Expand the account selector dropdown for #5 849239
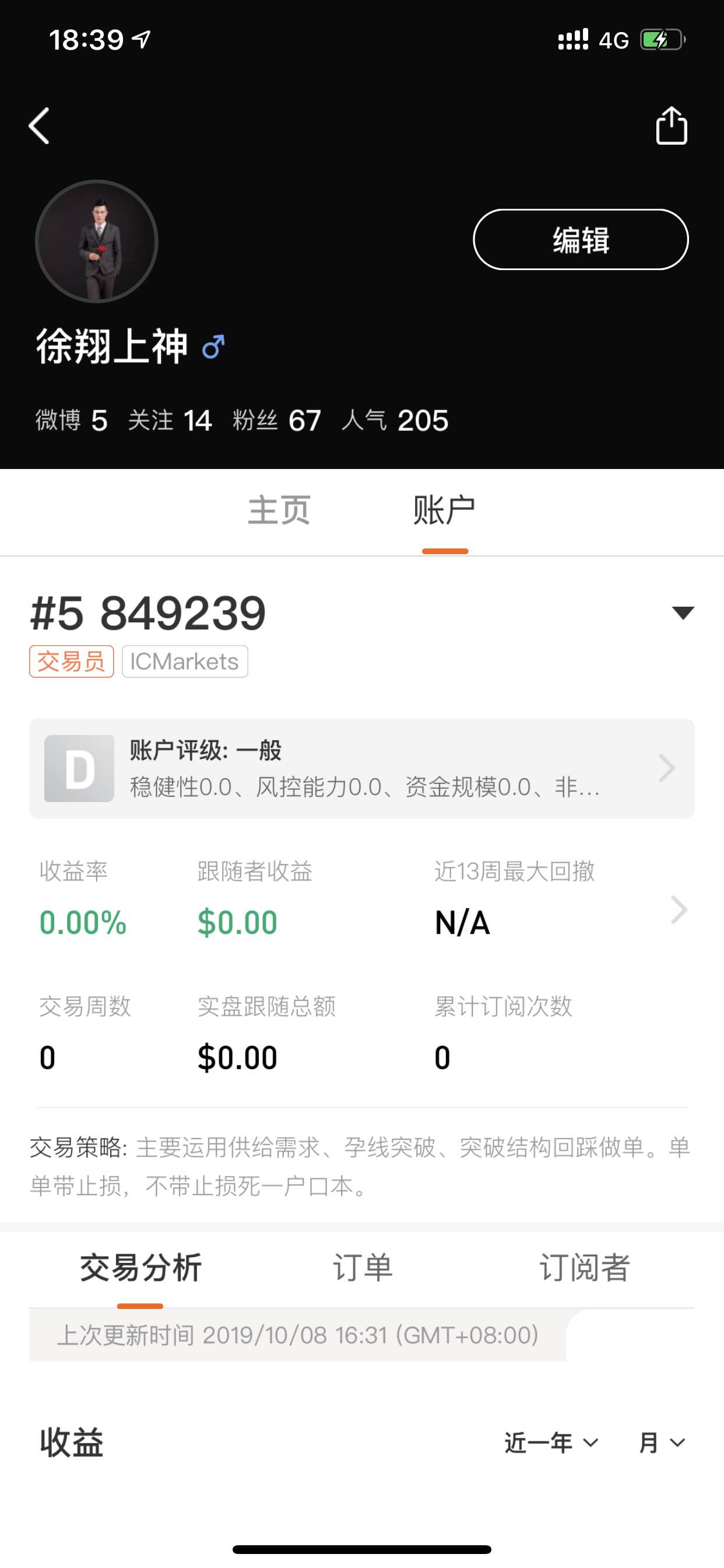 pyautogui.click(x=683, y=612)
